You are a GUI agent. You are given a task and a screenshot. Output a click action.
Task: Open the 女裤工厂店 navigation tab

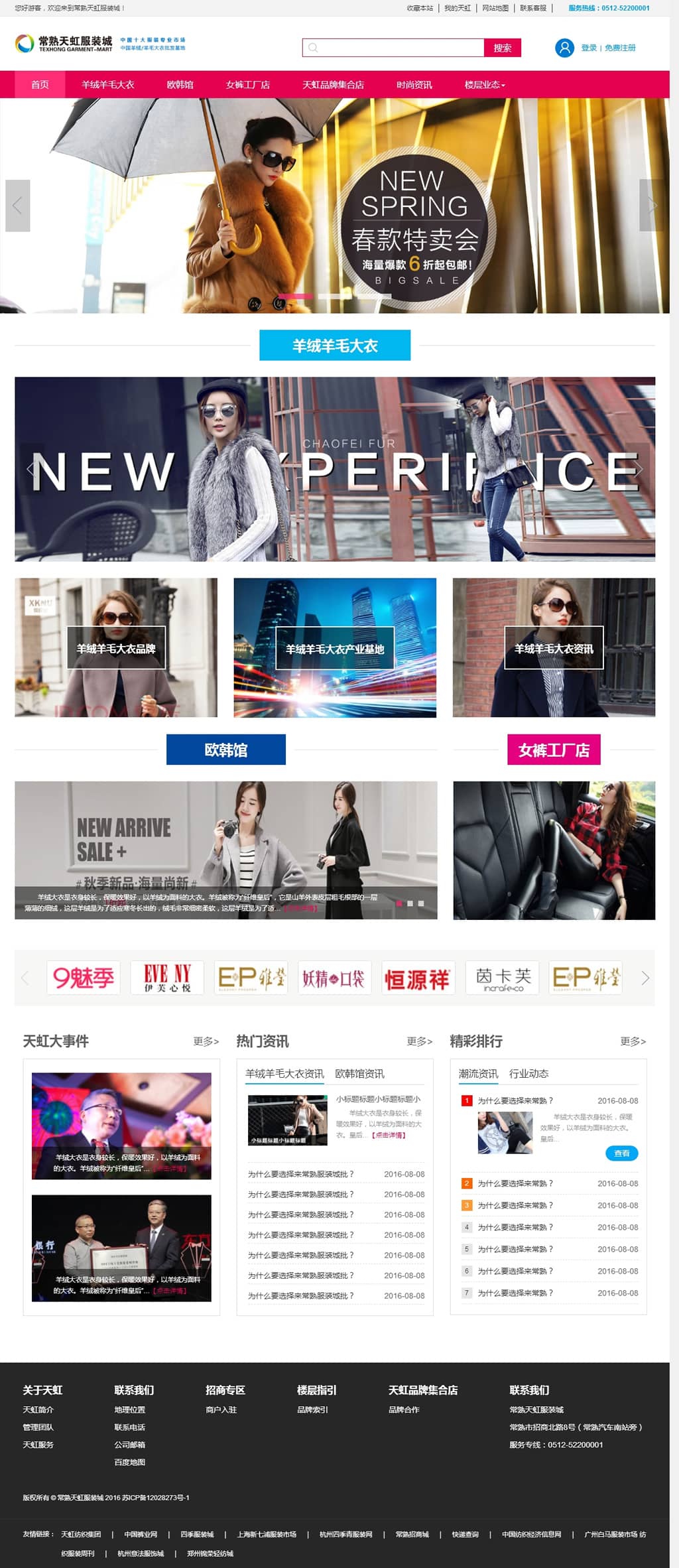coord(247,85)
